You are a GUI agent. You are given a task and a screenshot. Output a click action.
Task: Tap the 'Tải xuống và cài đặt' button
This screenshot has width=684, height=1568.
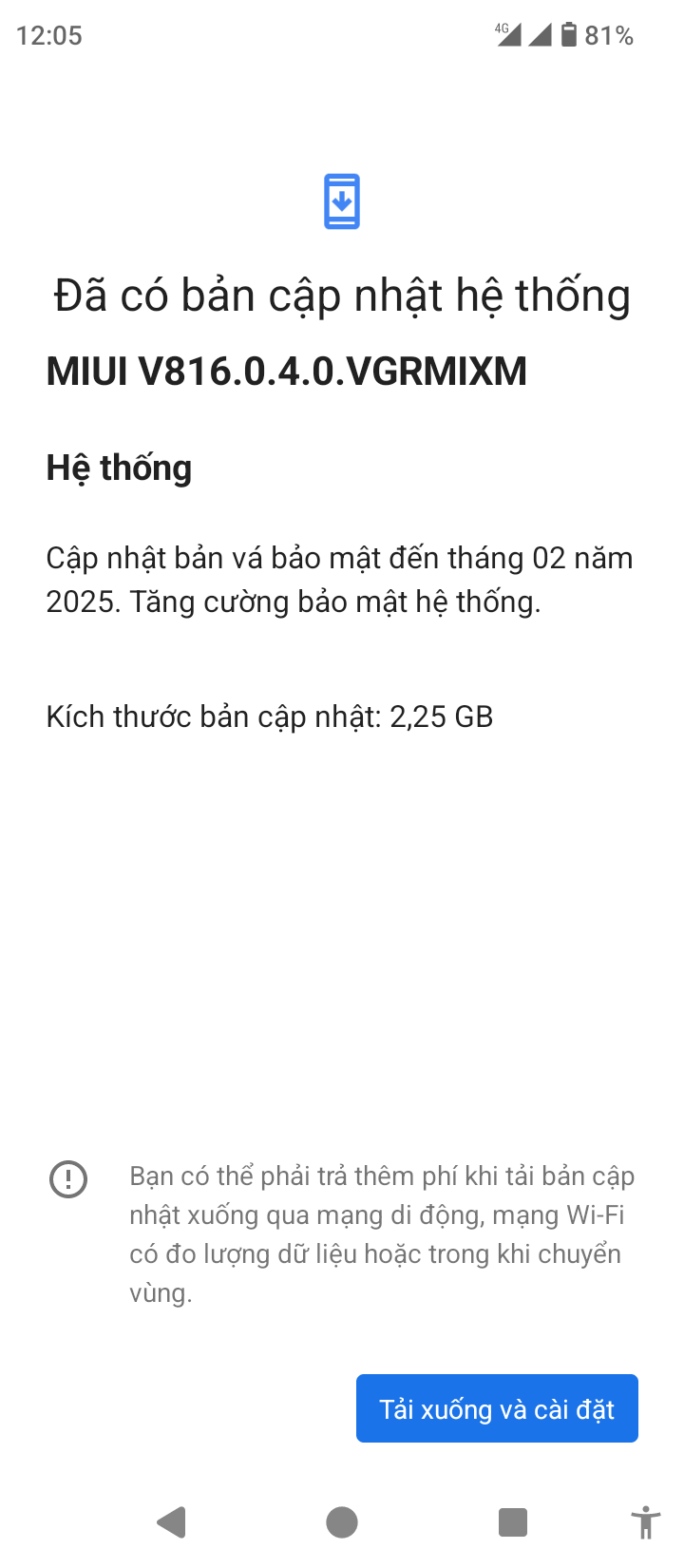pos(497,1408)
